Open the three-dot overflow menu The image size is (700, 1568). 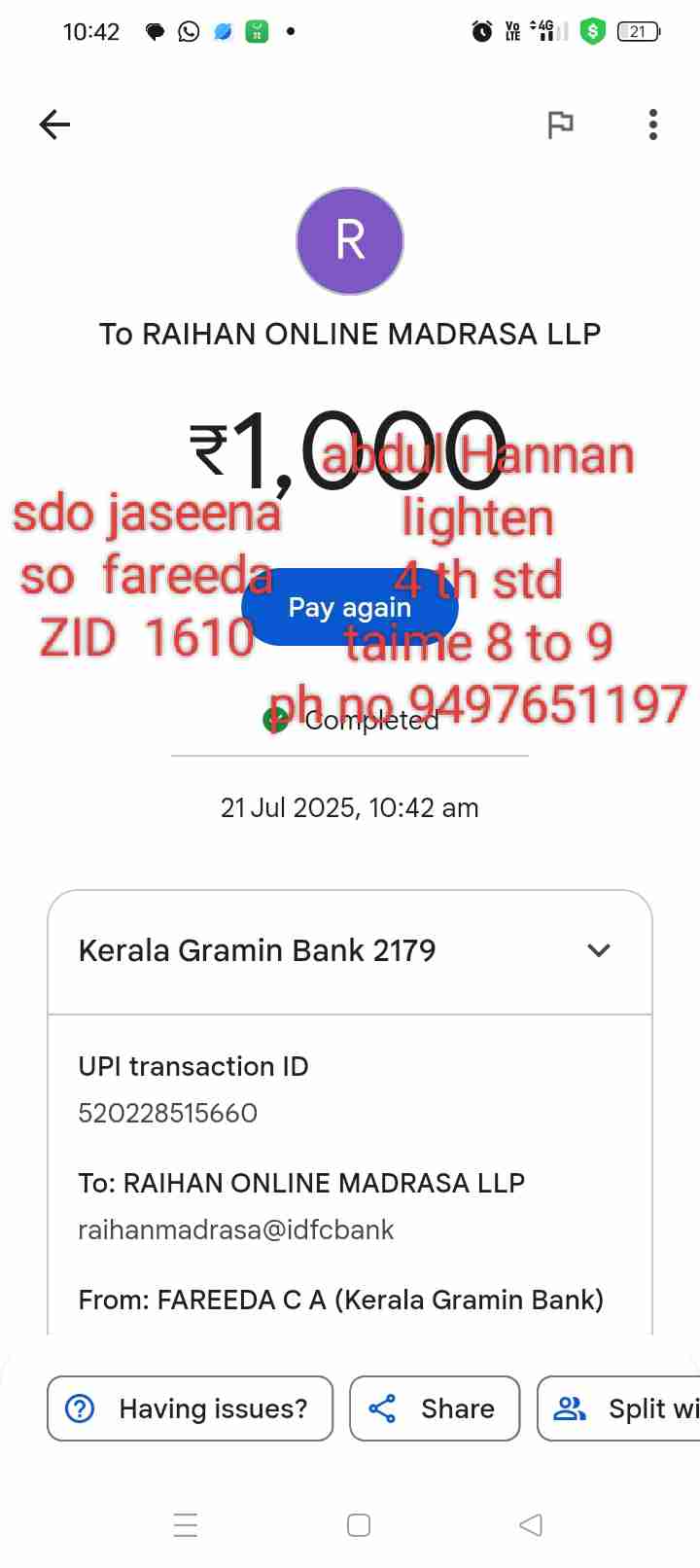coord(652,125)
